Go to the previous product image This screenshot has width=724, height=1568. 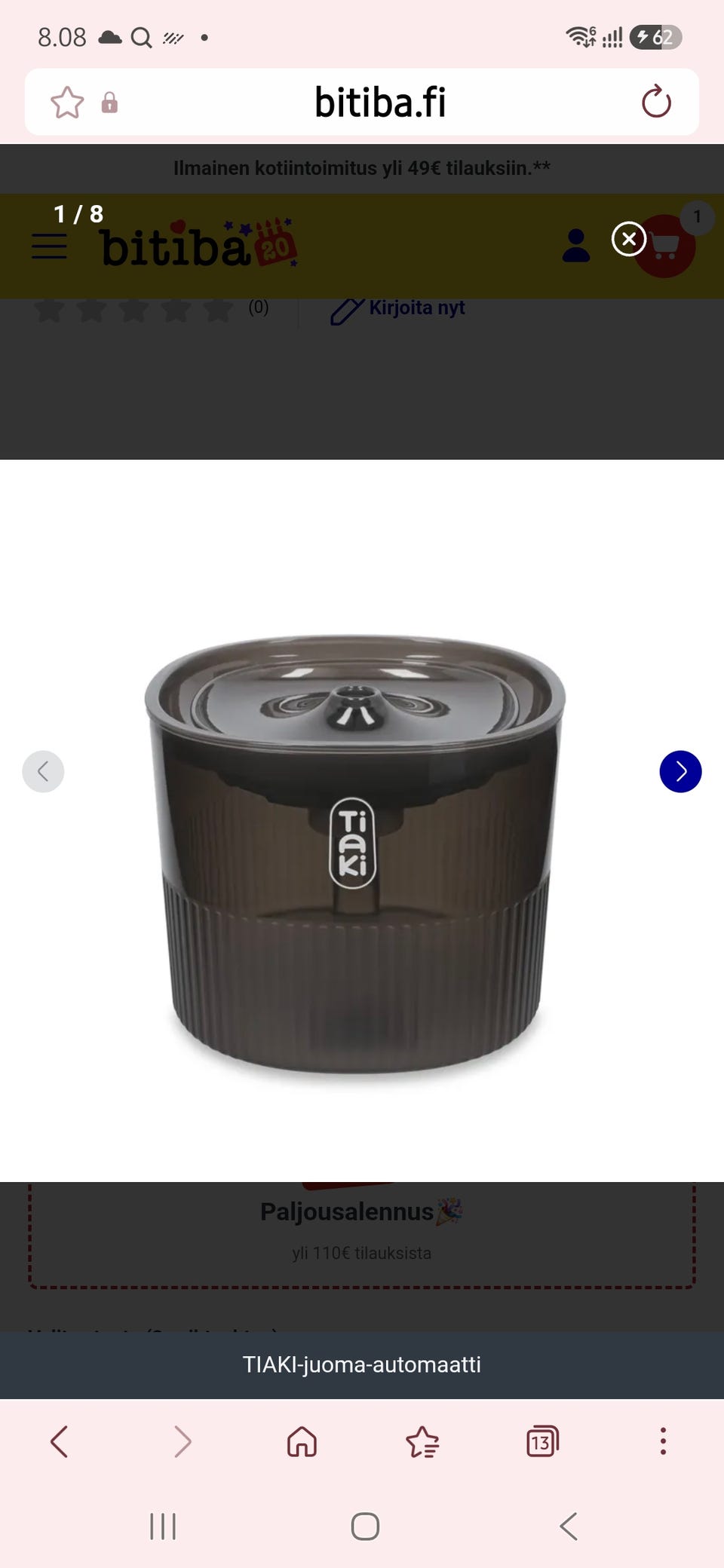(43, 771)
